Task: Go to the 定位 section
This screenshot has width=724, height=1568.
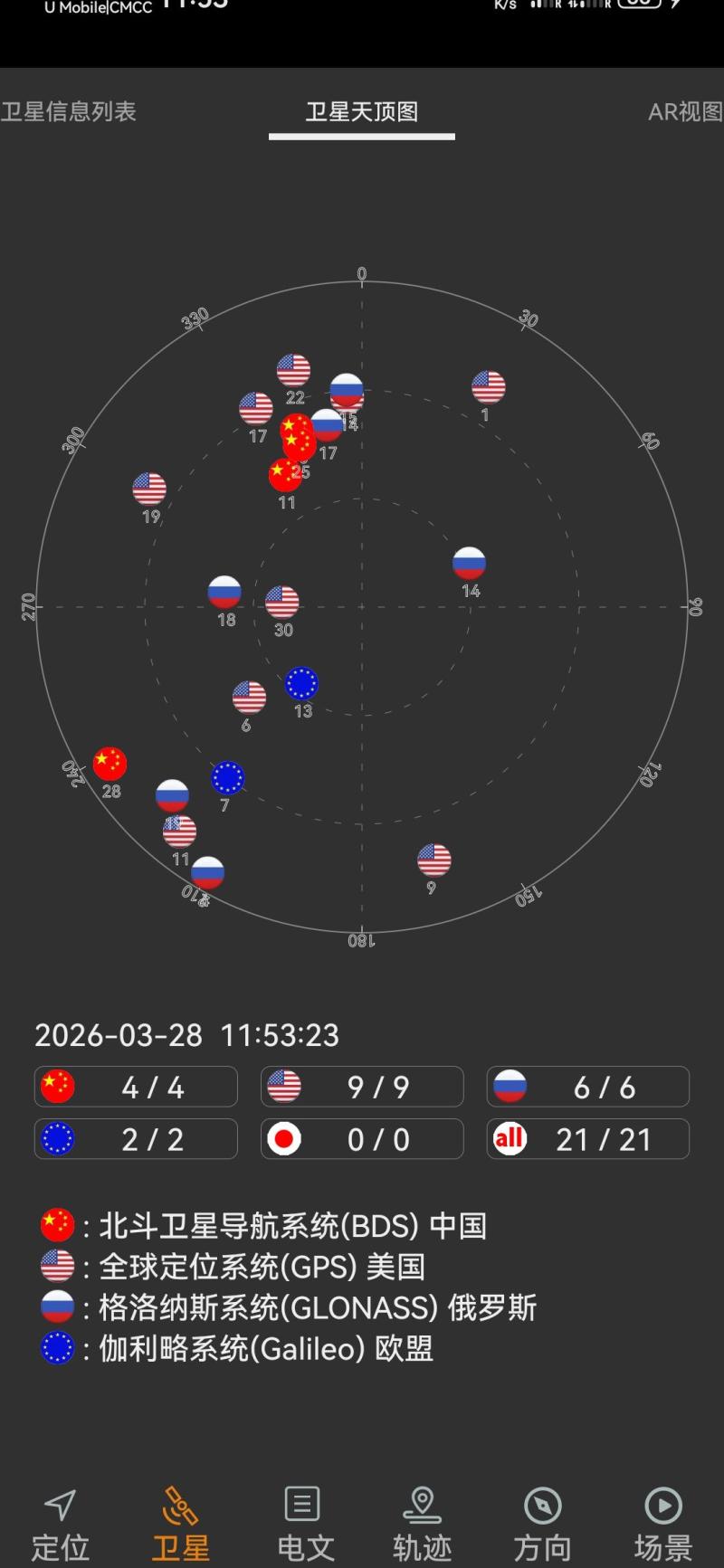Action: point(60,1525)
